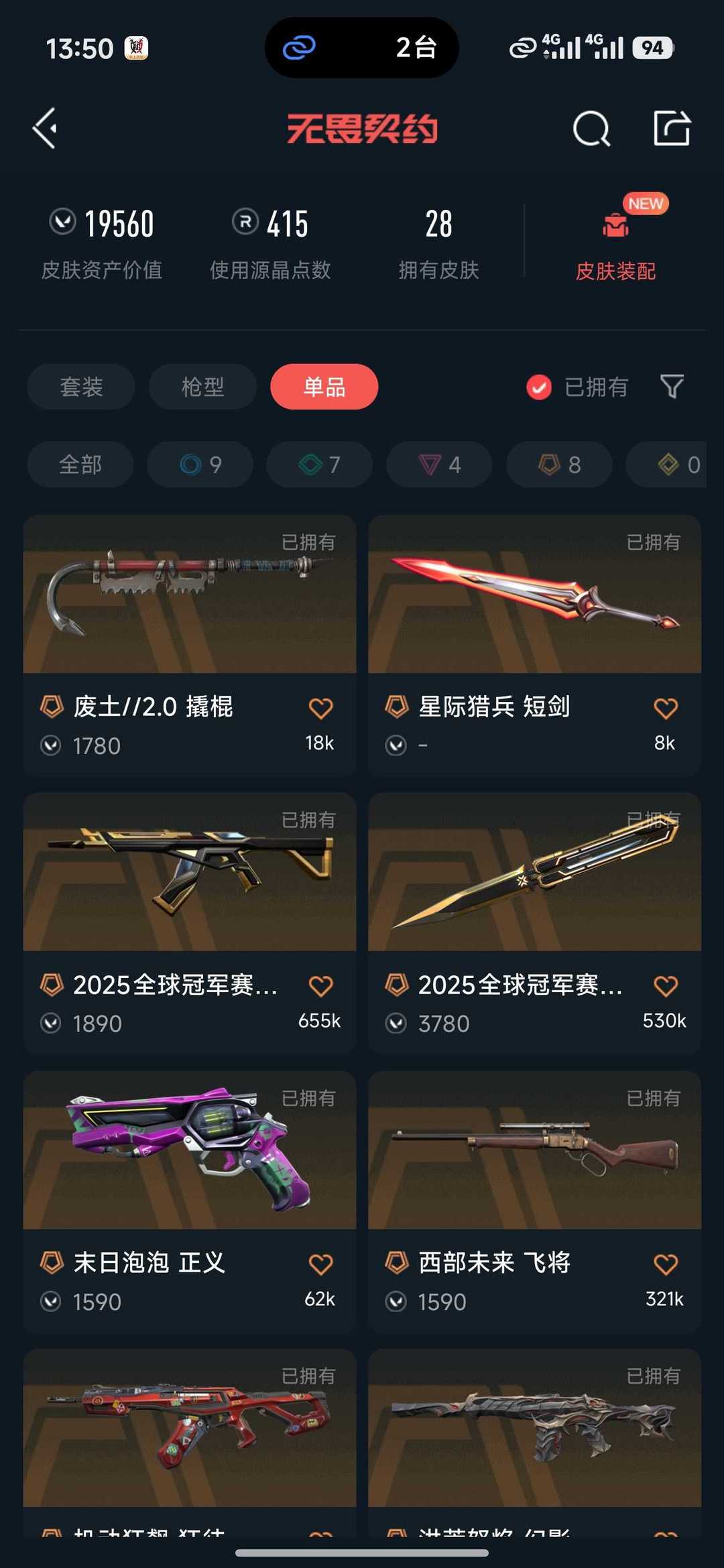This screenshot has height=1568, width=724.
Task: Select the purple rarity filter showing 4
Action: tap(438, 464)
